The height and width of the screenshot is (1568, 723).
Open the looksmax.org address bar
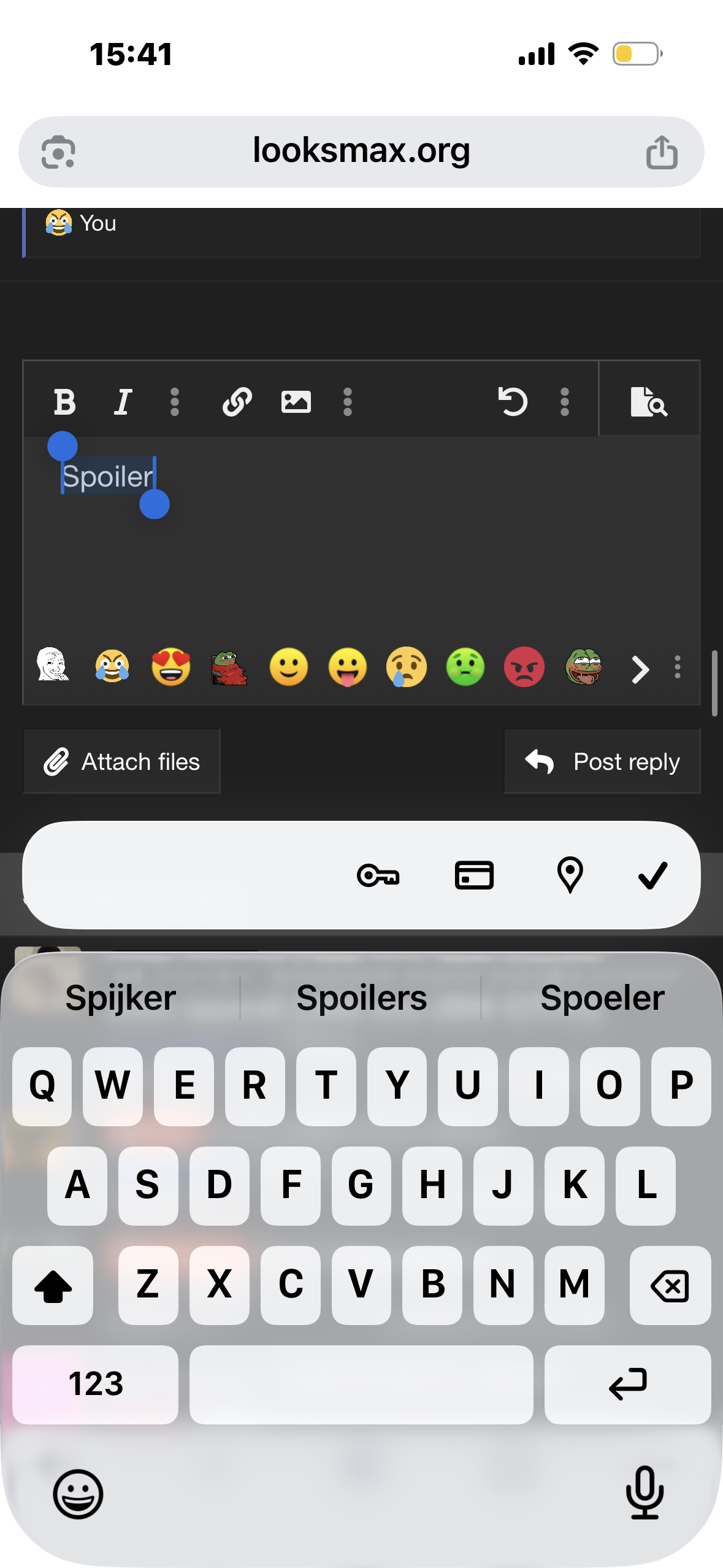[361, 152]
